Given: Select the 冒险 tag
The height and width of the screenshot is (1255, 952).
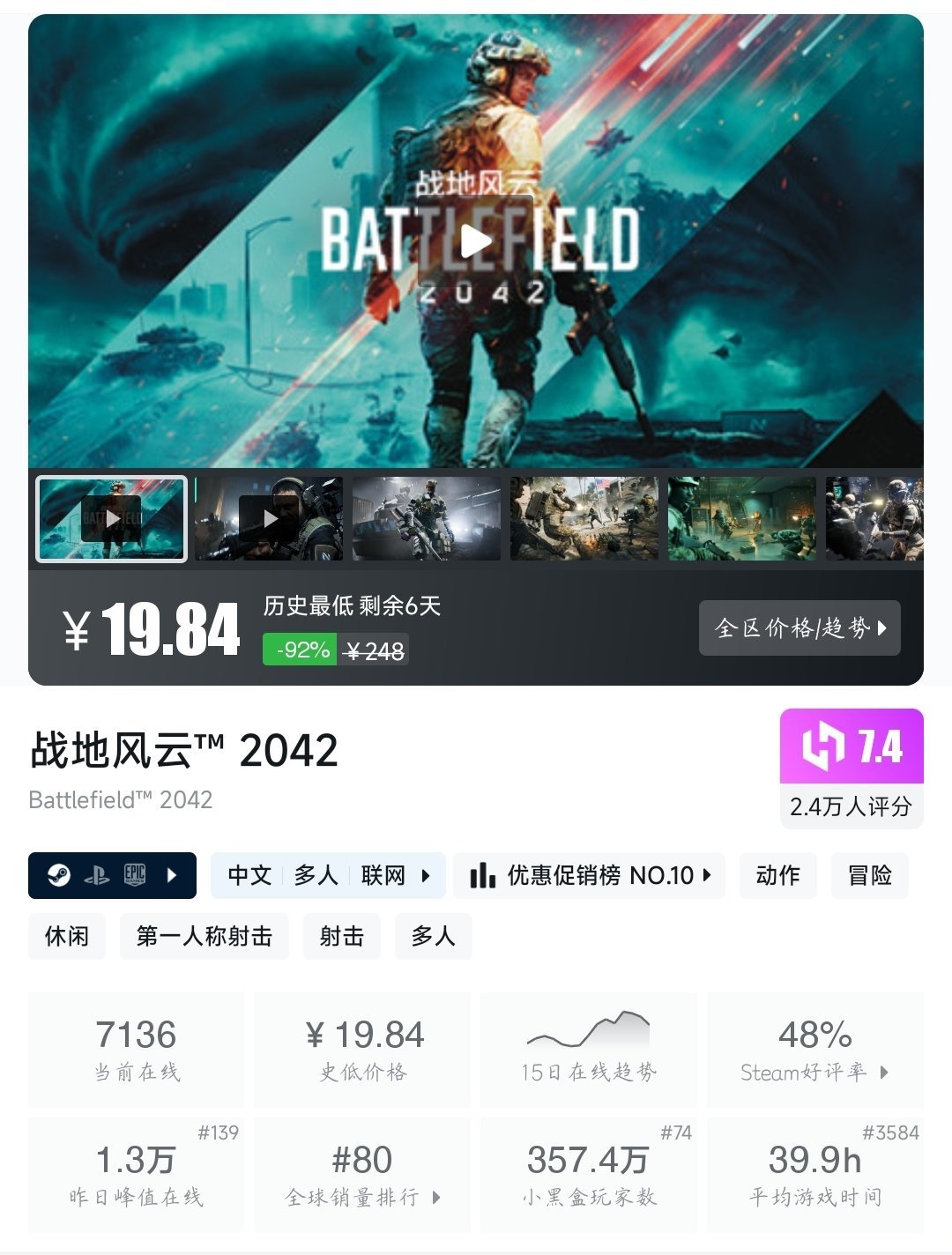Looking at the screenshot, I should point(870,875).
